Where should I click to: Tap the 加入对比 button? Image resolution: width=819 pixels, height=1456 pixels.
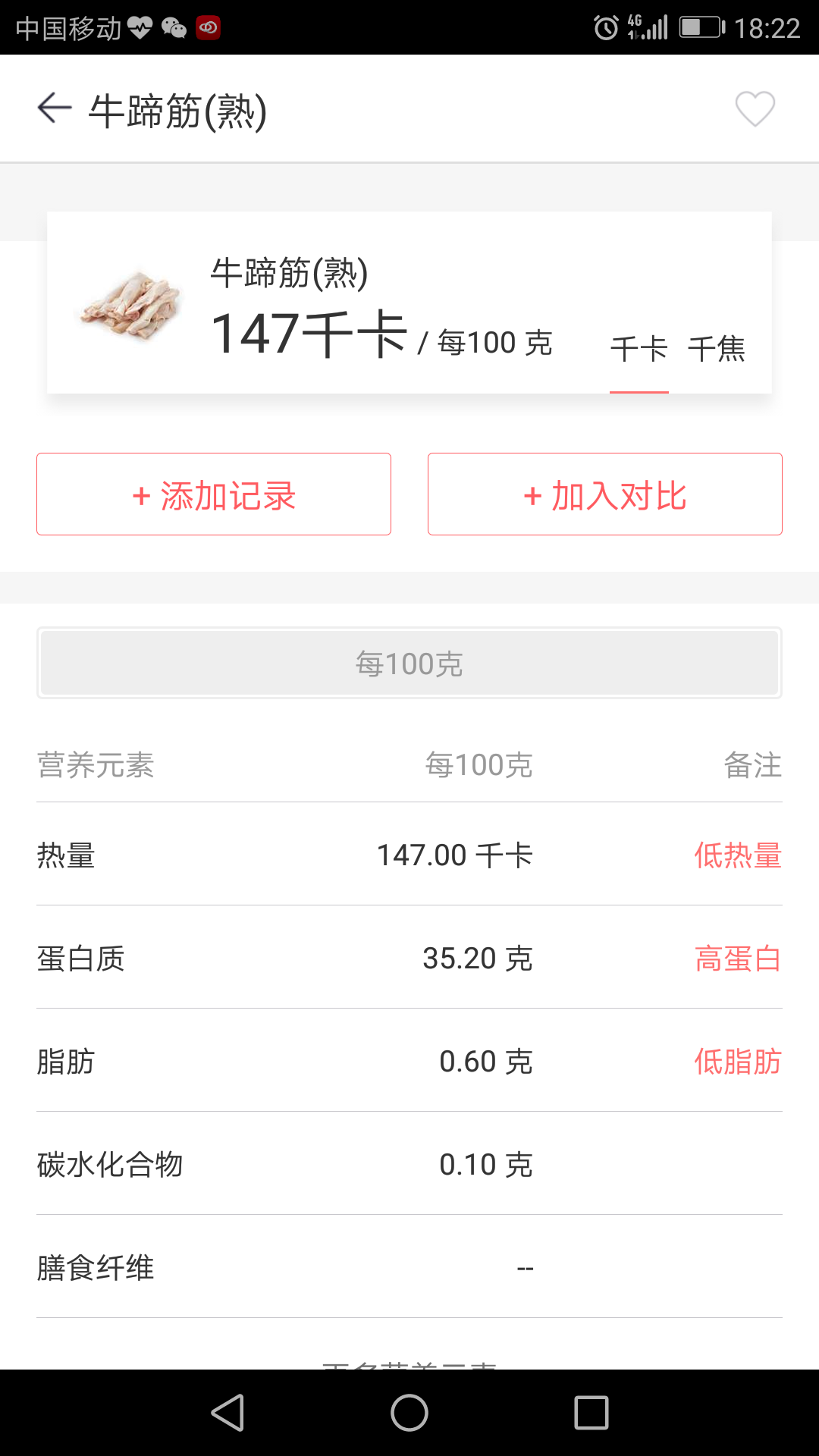605,494
